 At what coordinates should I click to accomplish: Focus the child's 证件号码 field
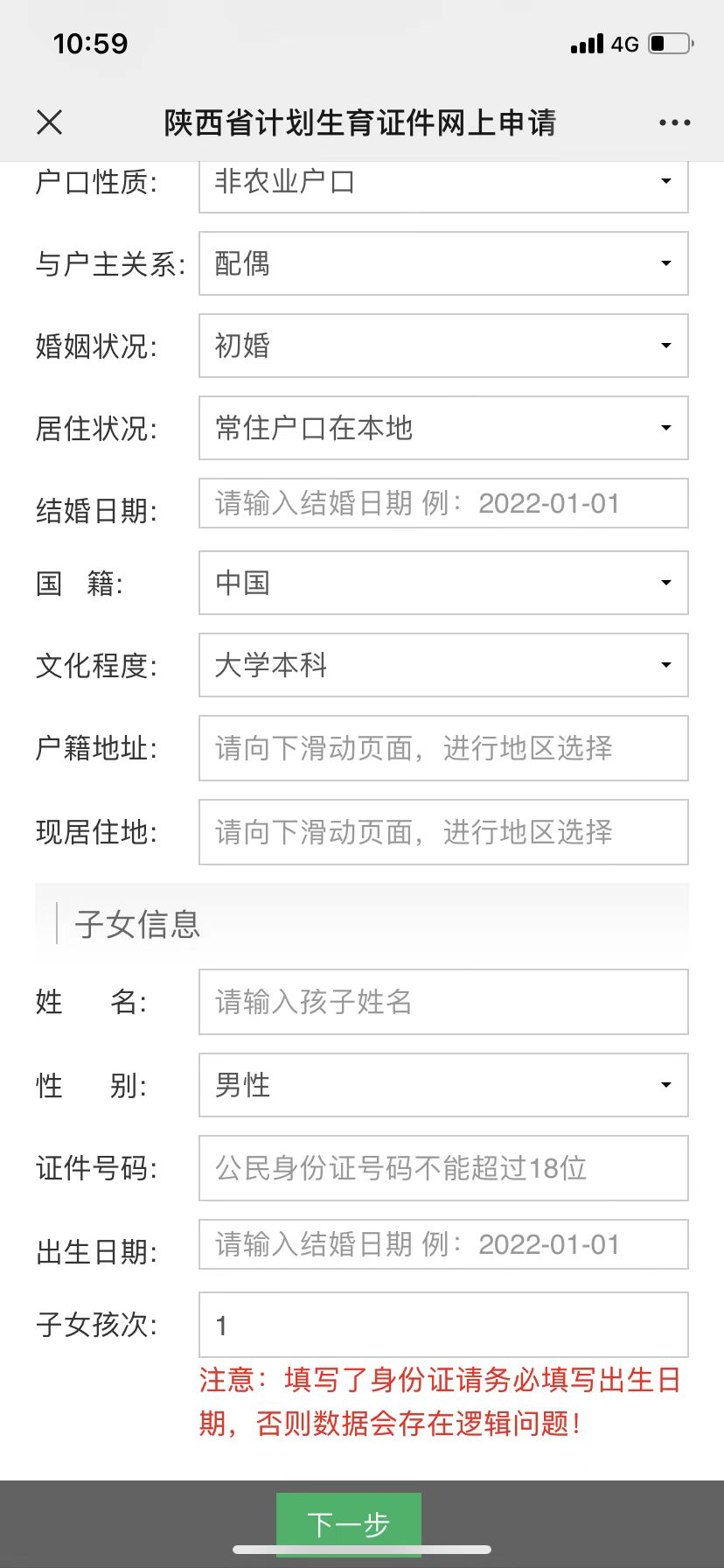click(x=443, y=1168)
